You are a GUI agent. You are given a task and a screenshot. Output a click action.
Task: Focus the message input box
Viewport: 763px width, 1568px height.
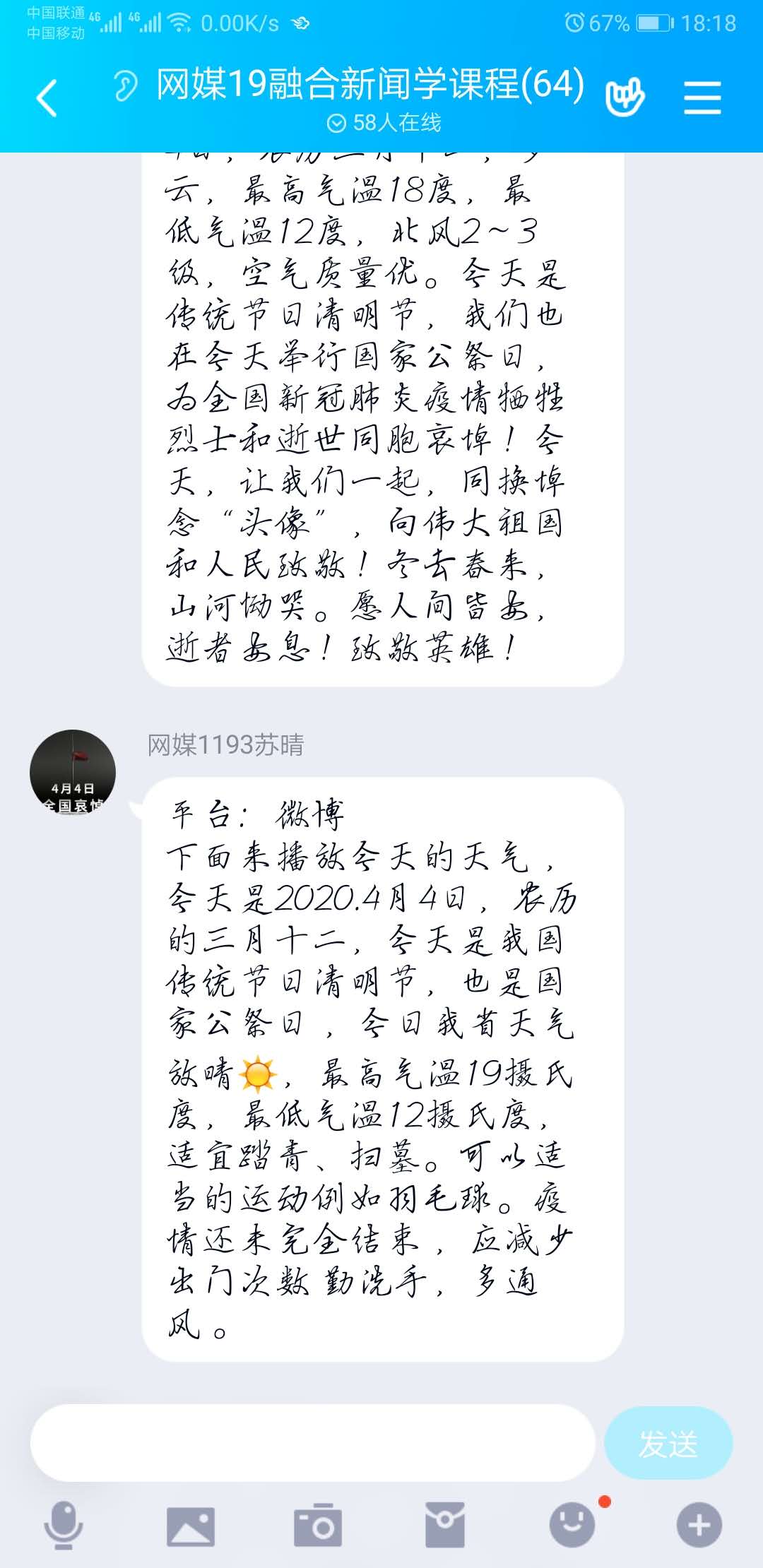(x=312, y=1443)
